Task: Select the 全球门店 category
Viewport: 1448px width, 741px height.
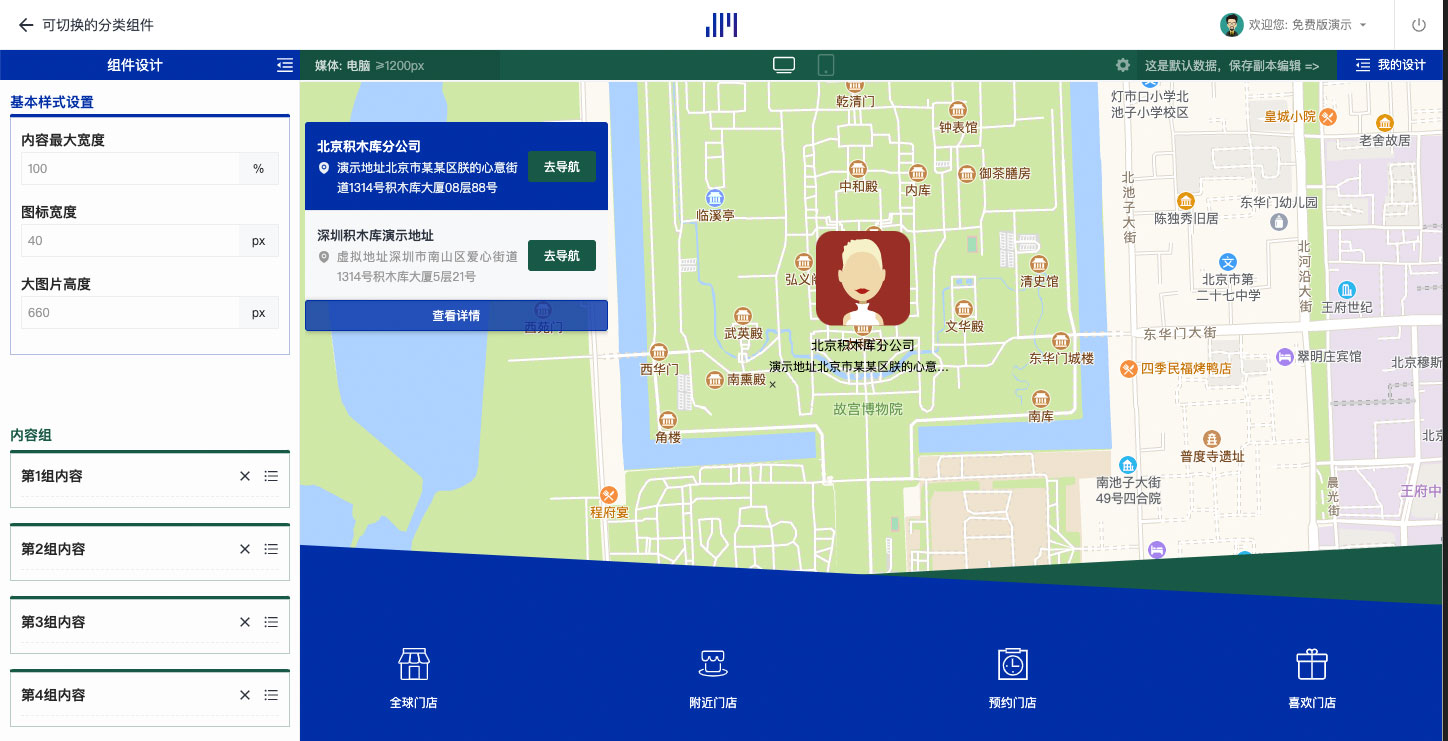Action: 413,677
